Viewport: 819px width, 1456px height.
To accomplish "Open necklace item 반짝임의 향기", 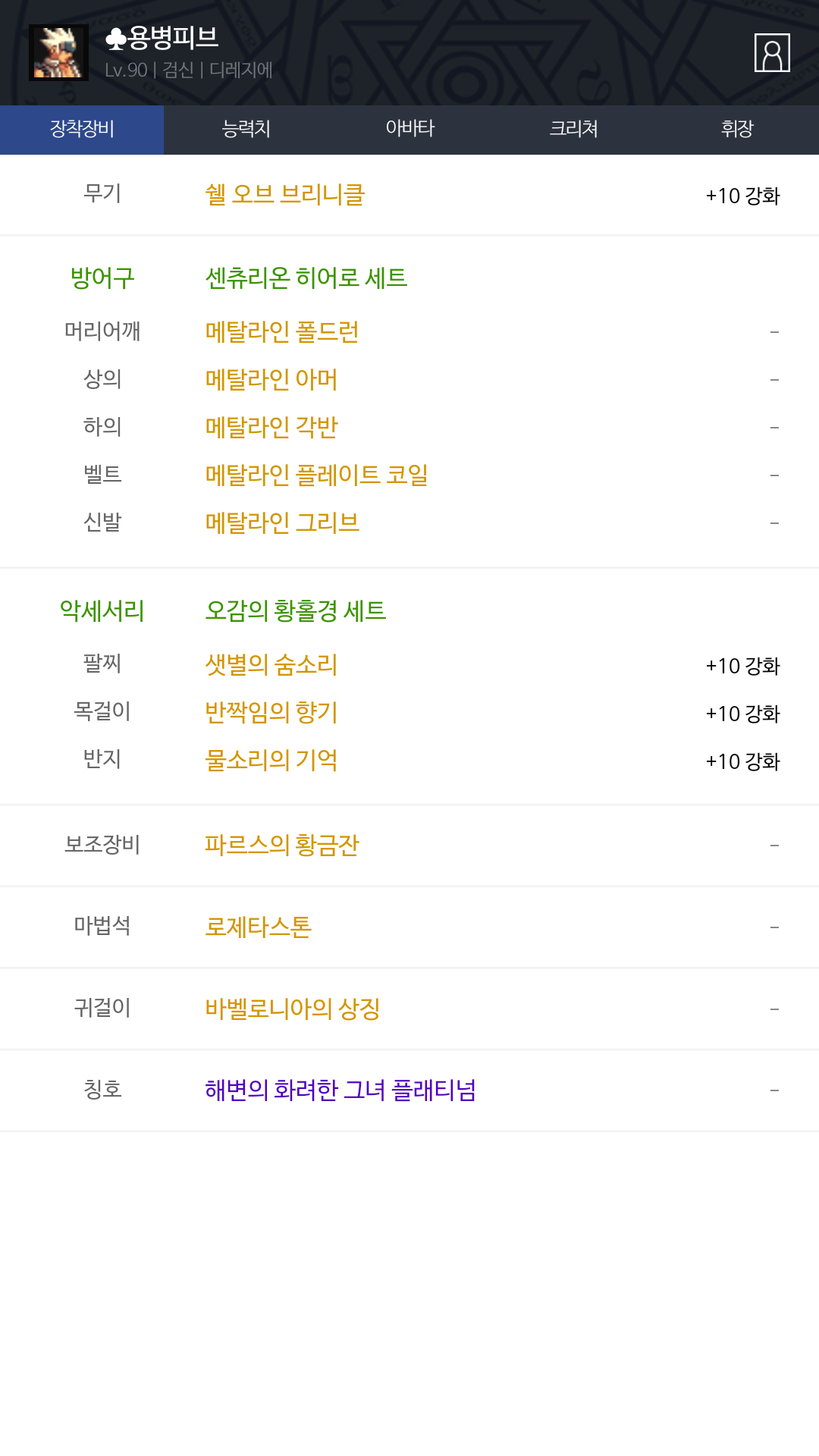I will [x=271, y=712].
